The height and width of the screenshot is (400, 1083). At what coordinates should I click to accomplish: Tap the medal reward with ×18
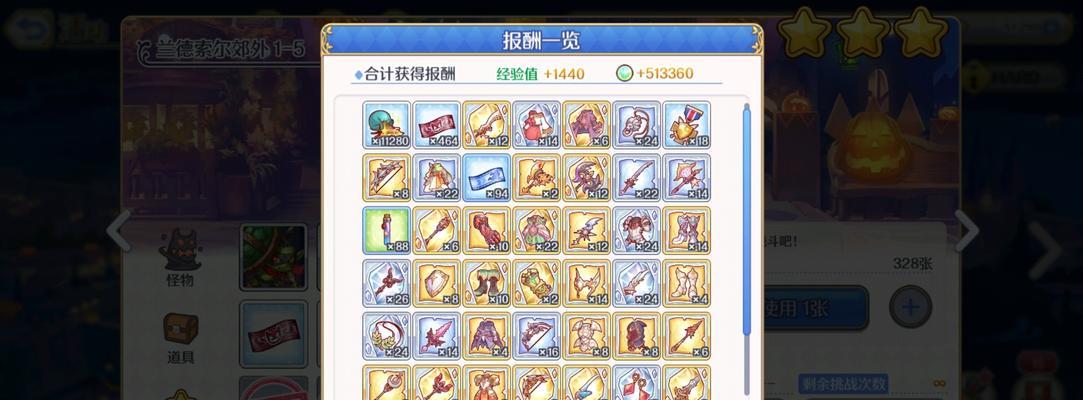pyautogui.click(x=686, y=126)
